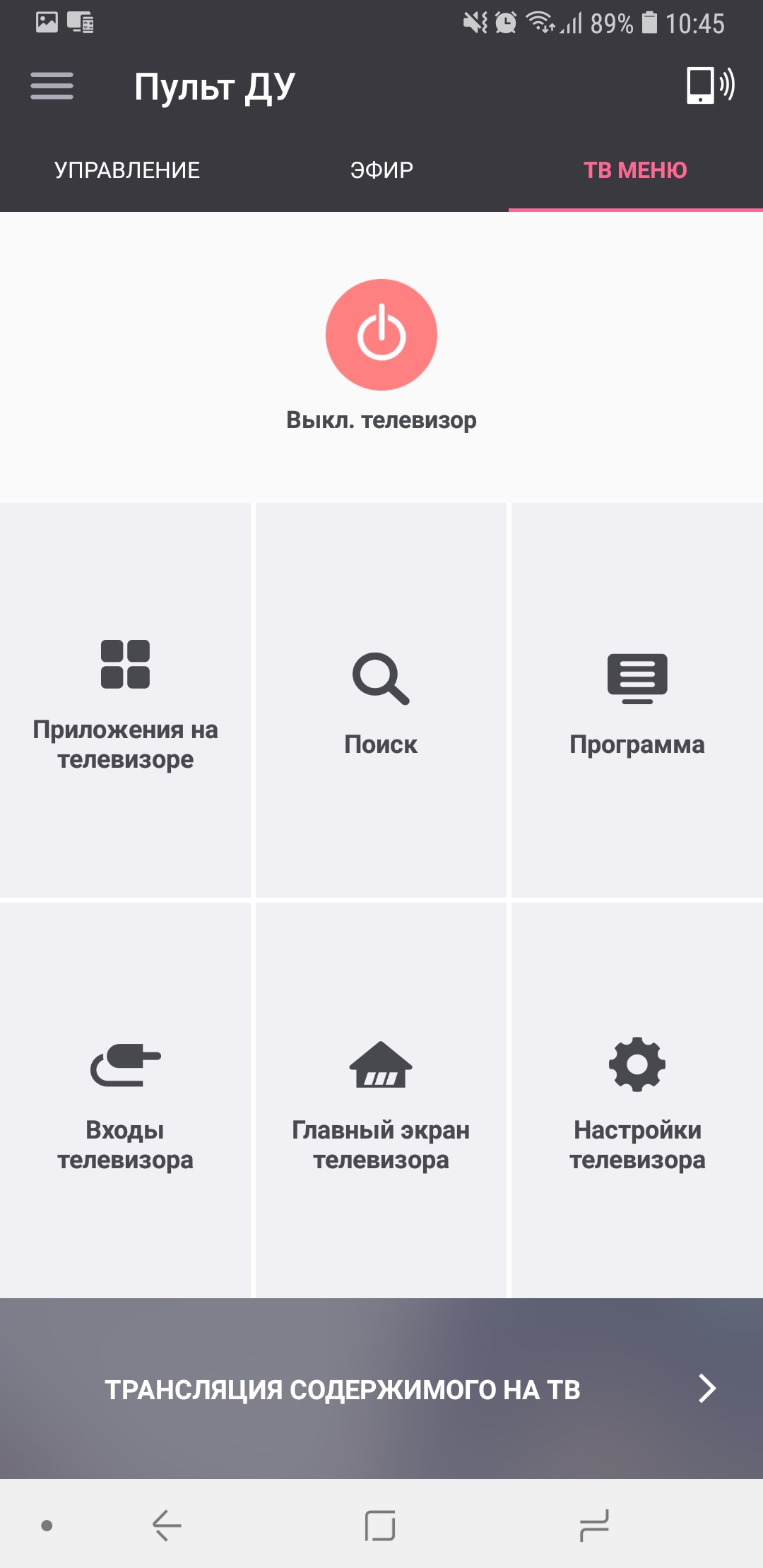Open Настройки телевизора
Screen dimensions: 763x1568
(x=637, y=1100)
